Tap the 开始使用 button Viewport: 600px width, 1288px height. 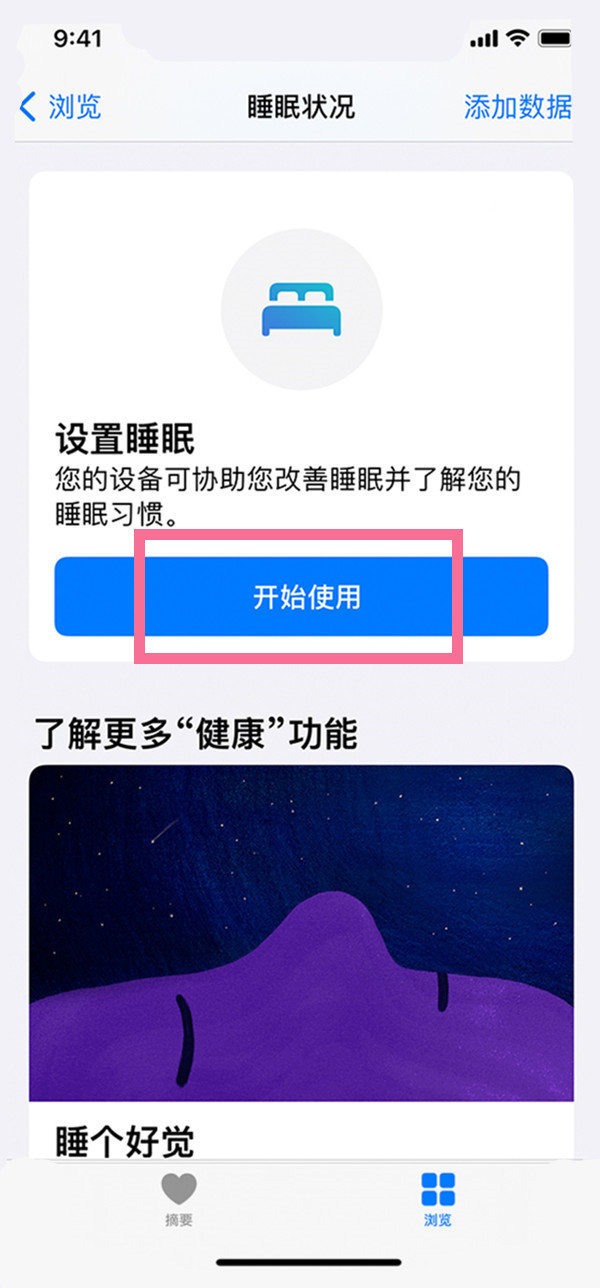[x=301, y=597]
